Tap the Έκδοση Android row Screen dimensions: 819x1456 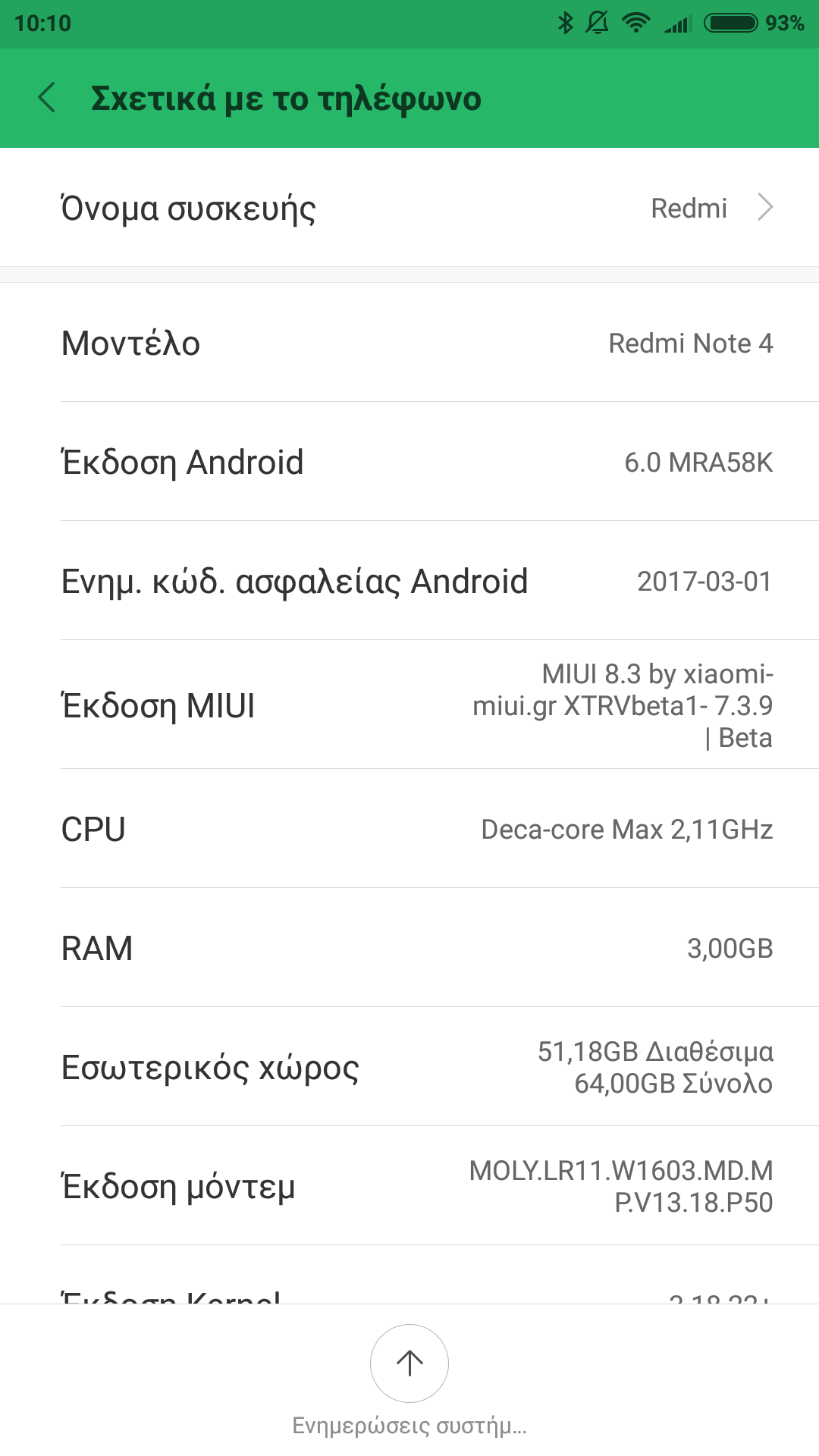coord(409,462)
